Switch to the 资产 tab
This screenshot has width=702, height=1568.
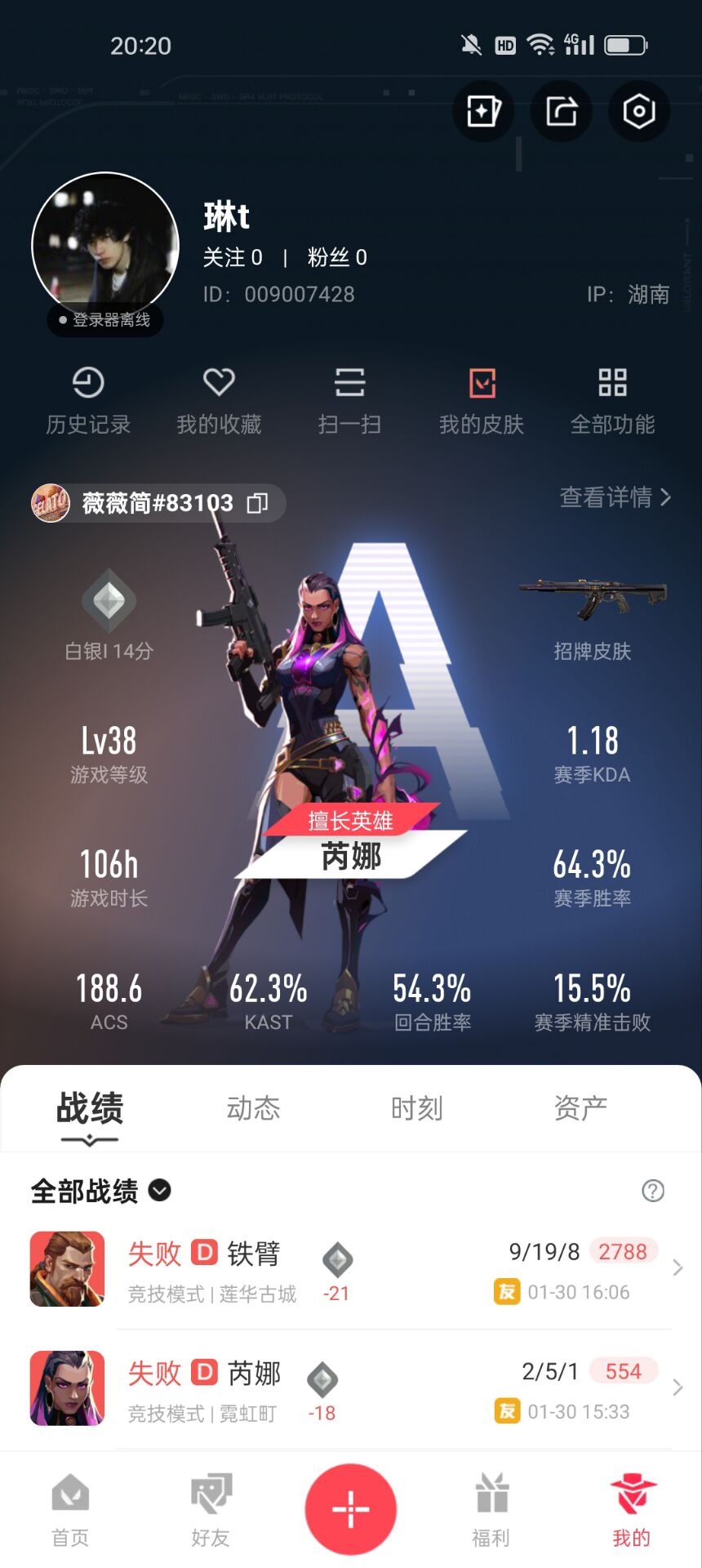(x=580, y=1108)
